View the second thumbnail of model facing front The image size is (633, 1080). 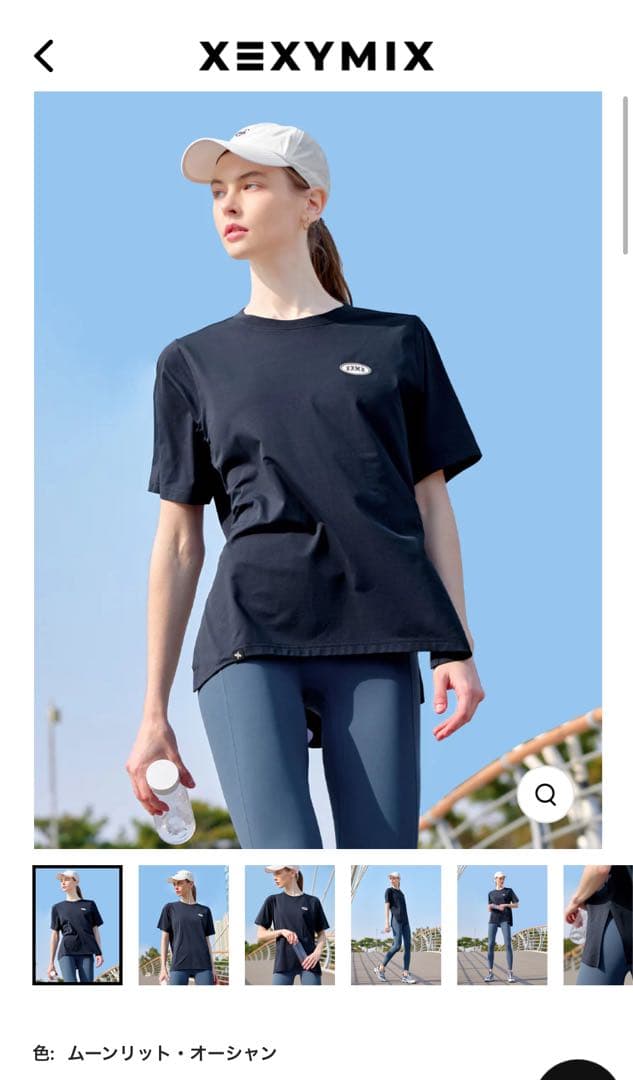pyautogui.click(x=183, y=925)
